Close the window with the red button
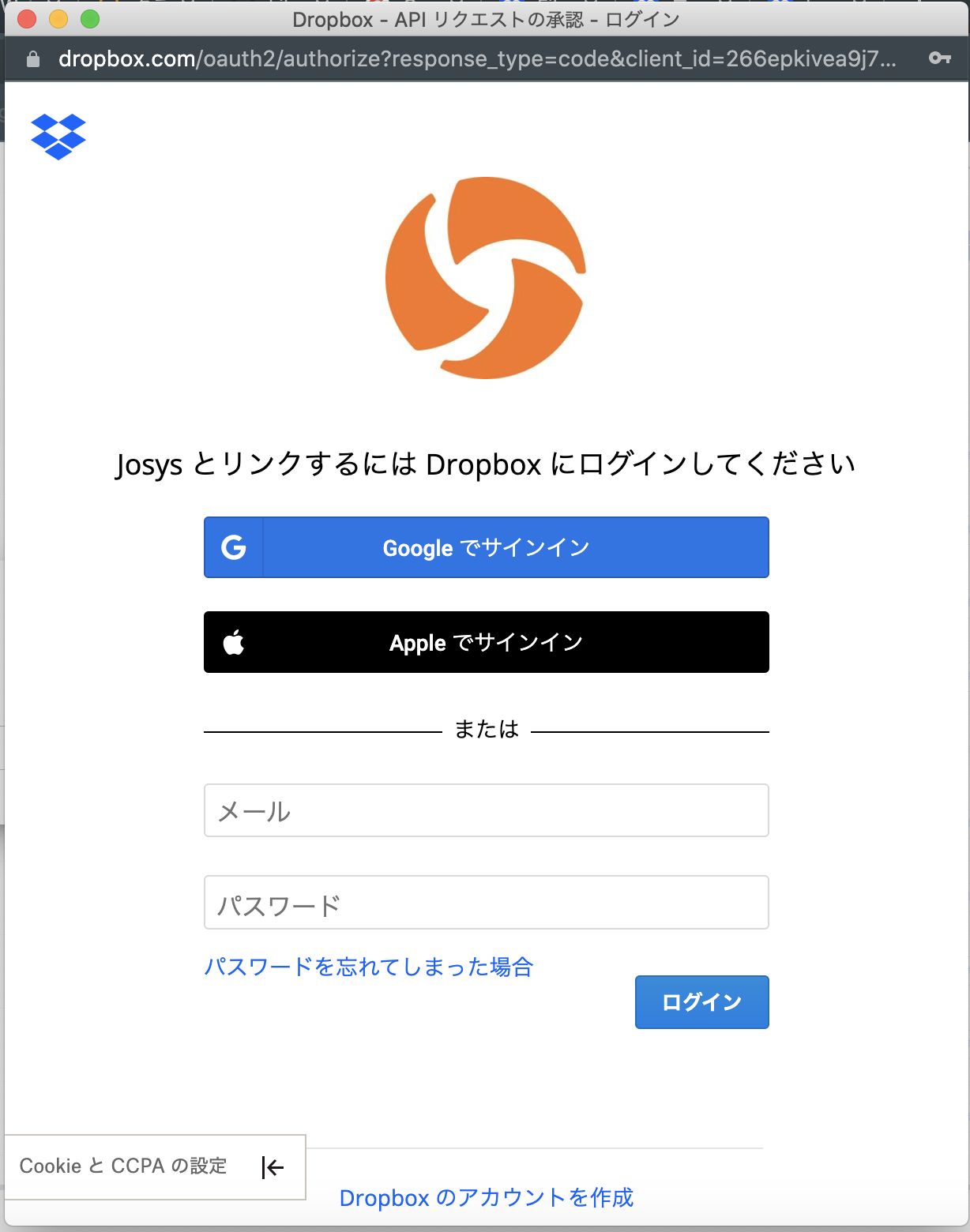 (27, 19)
